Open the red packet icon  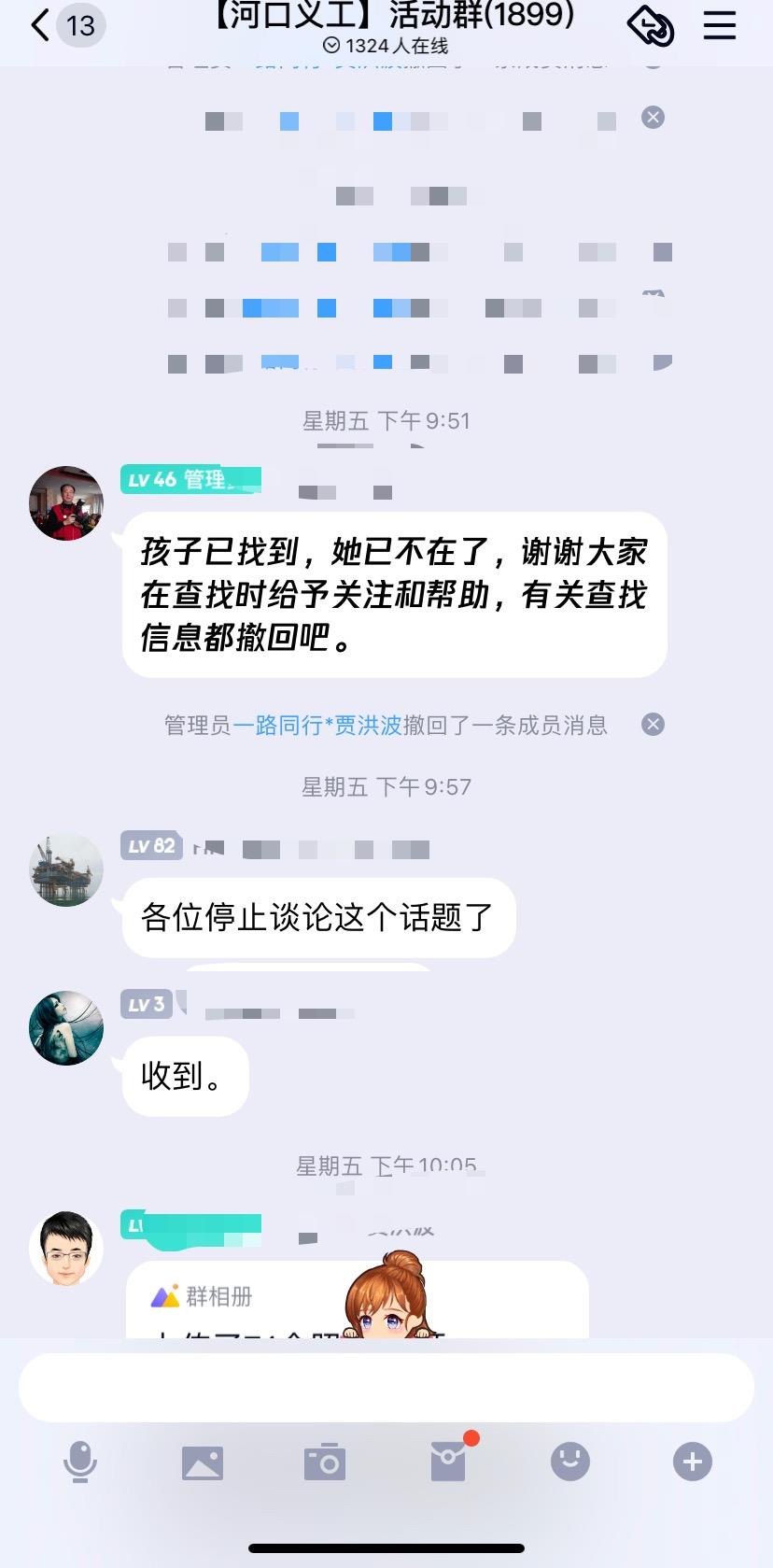coord(449,1461)
